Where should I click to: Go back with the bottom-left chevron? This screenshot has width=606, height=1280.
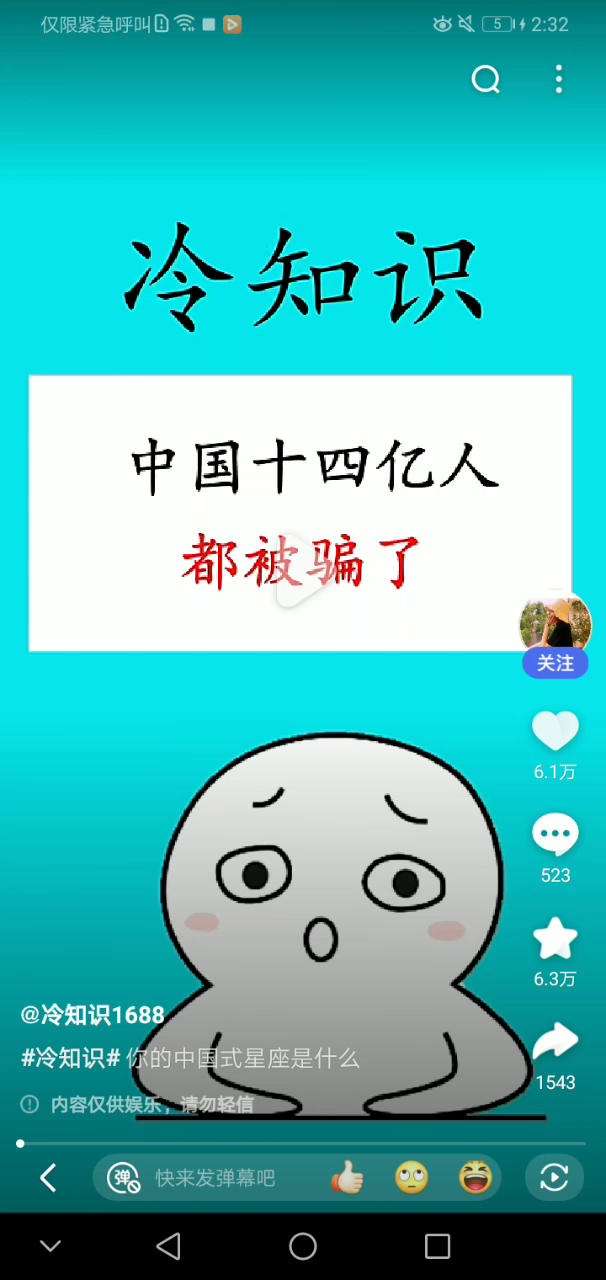(48, 1178)
